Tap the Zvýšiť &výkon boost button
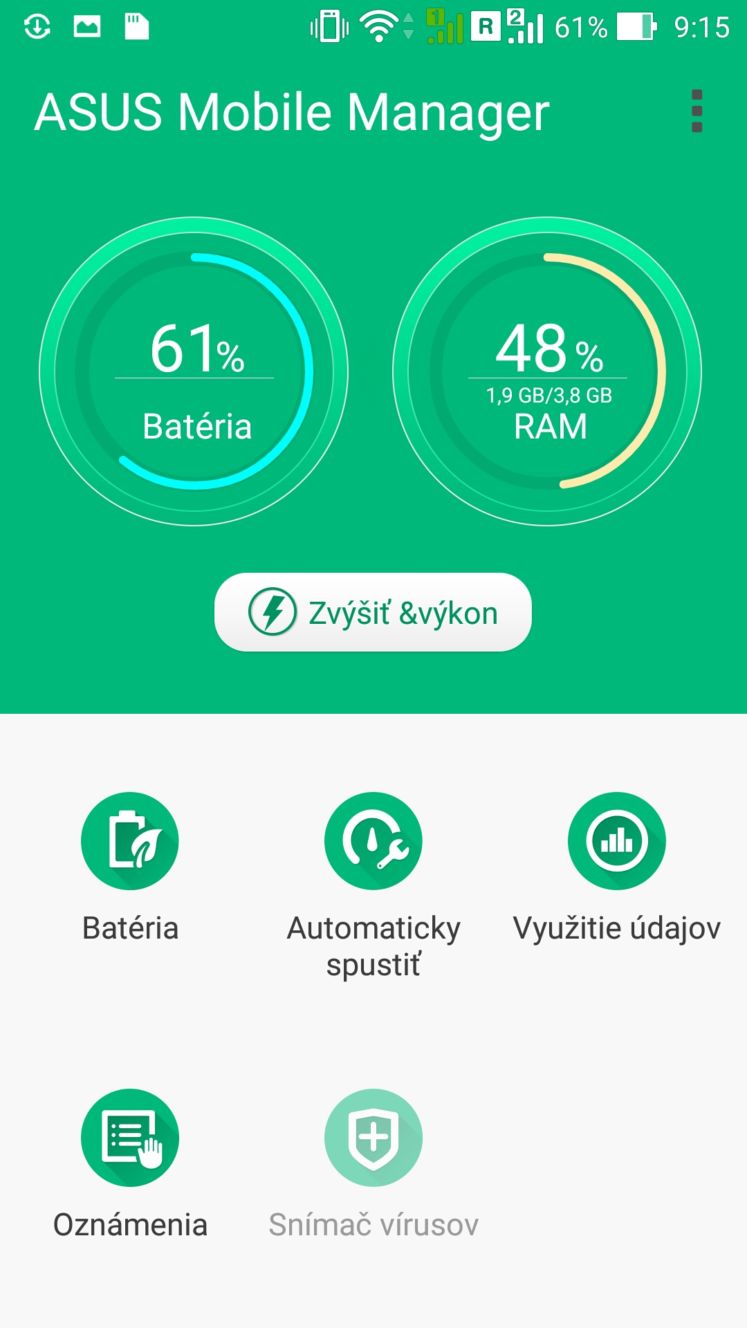Viewport: 747px width, 1328px height. [373, 612]
